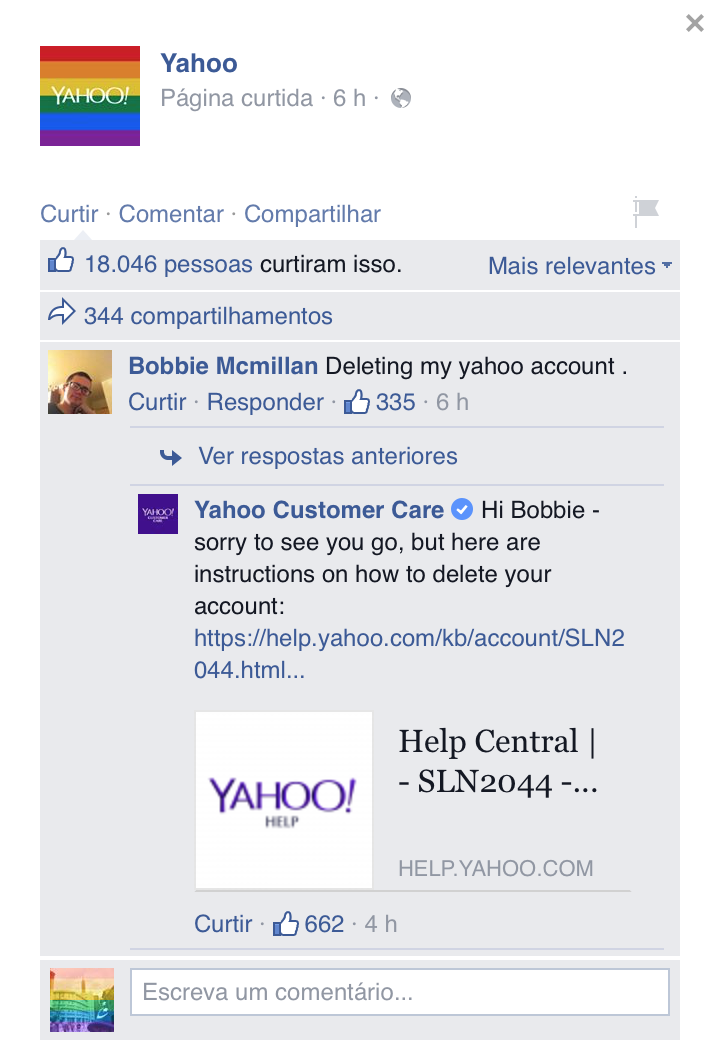Screen dimensions: 720x1040
Task: Open Bobbie Mcmillan's profile
Action: point(223,366)
